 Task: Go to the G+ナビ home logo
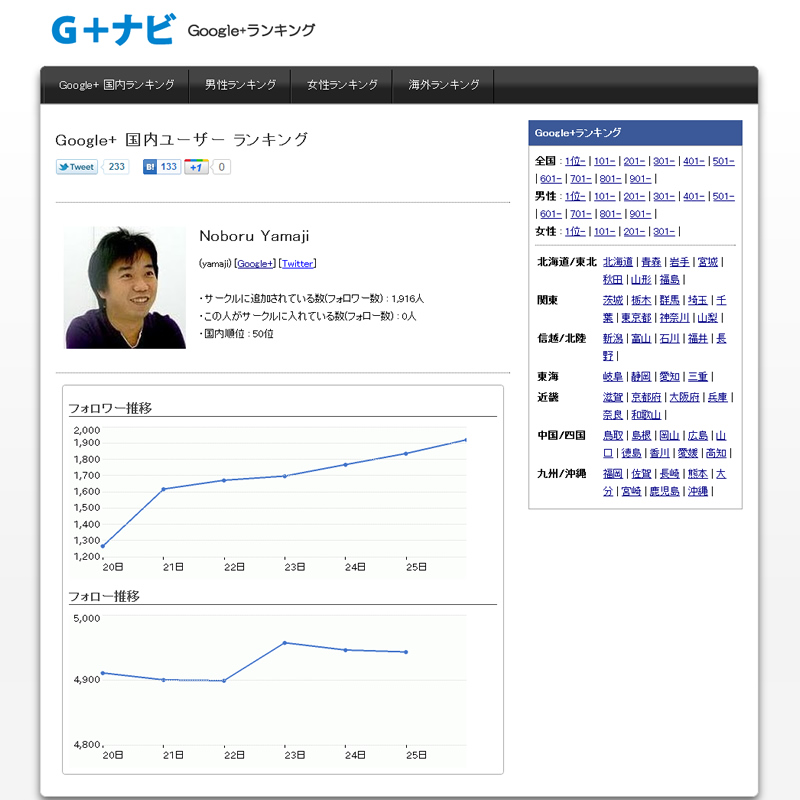(x=113, y=31)
